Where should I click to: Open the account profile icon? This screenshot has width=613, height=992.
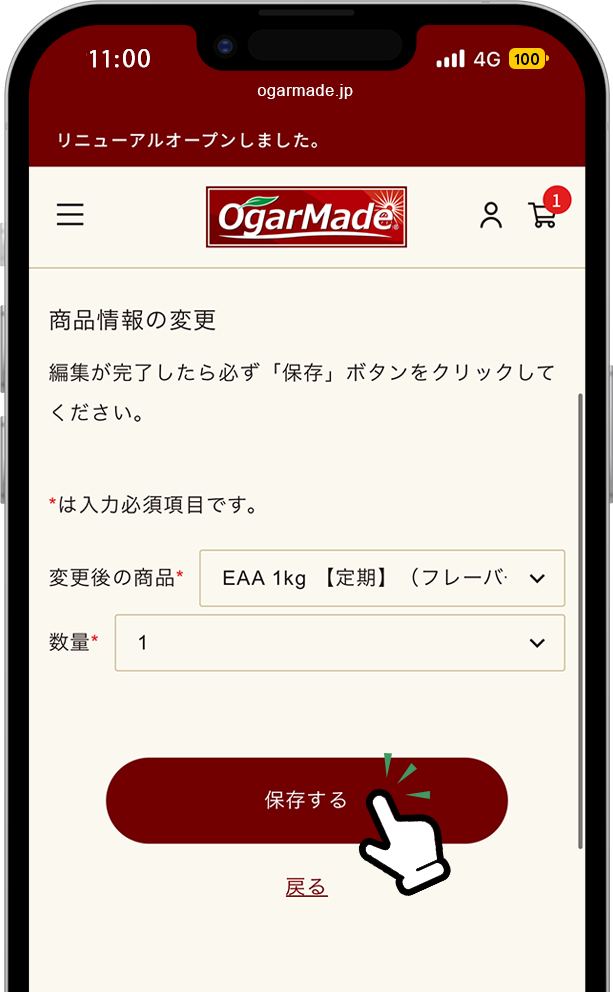tap(491, 215)
